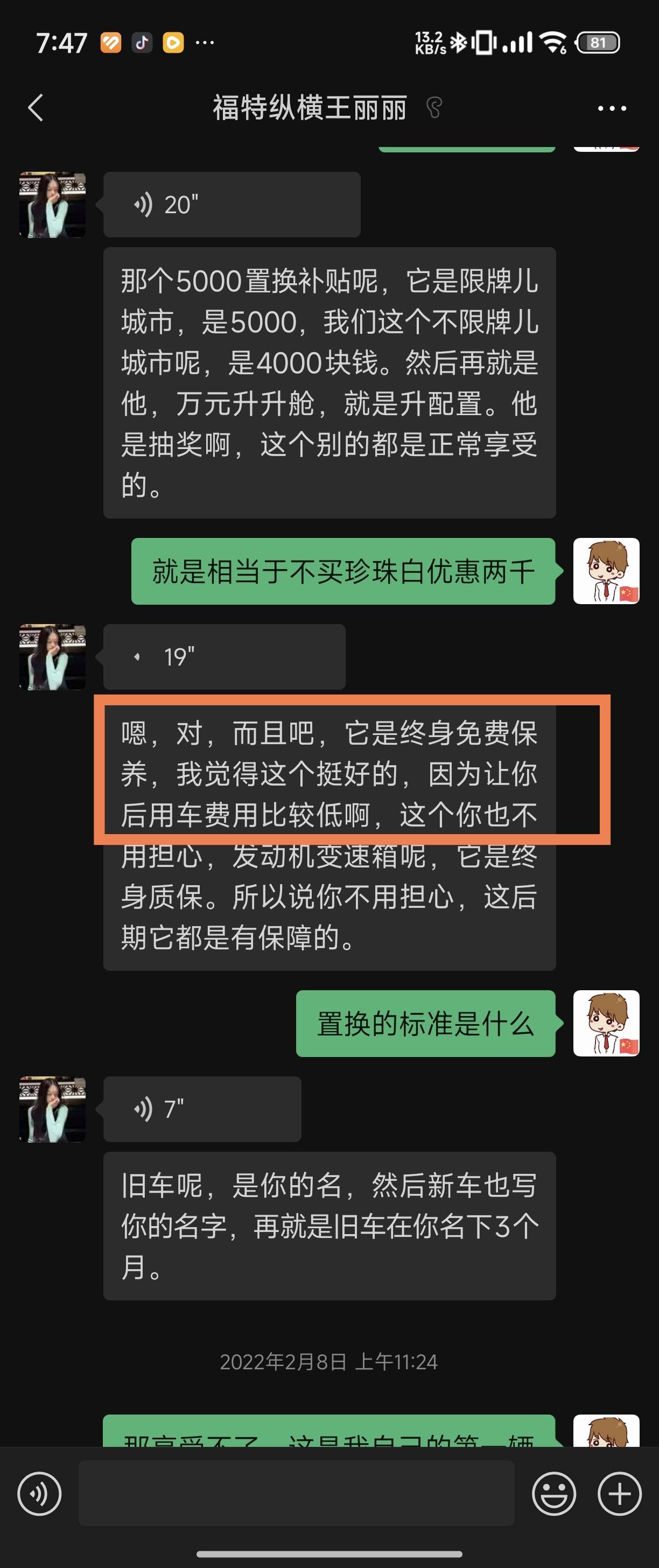This screenshot has height=1568, width=659.
Task: Switch to voice input mode
Action: (39, 1493)
